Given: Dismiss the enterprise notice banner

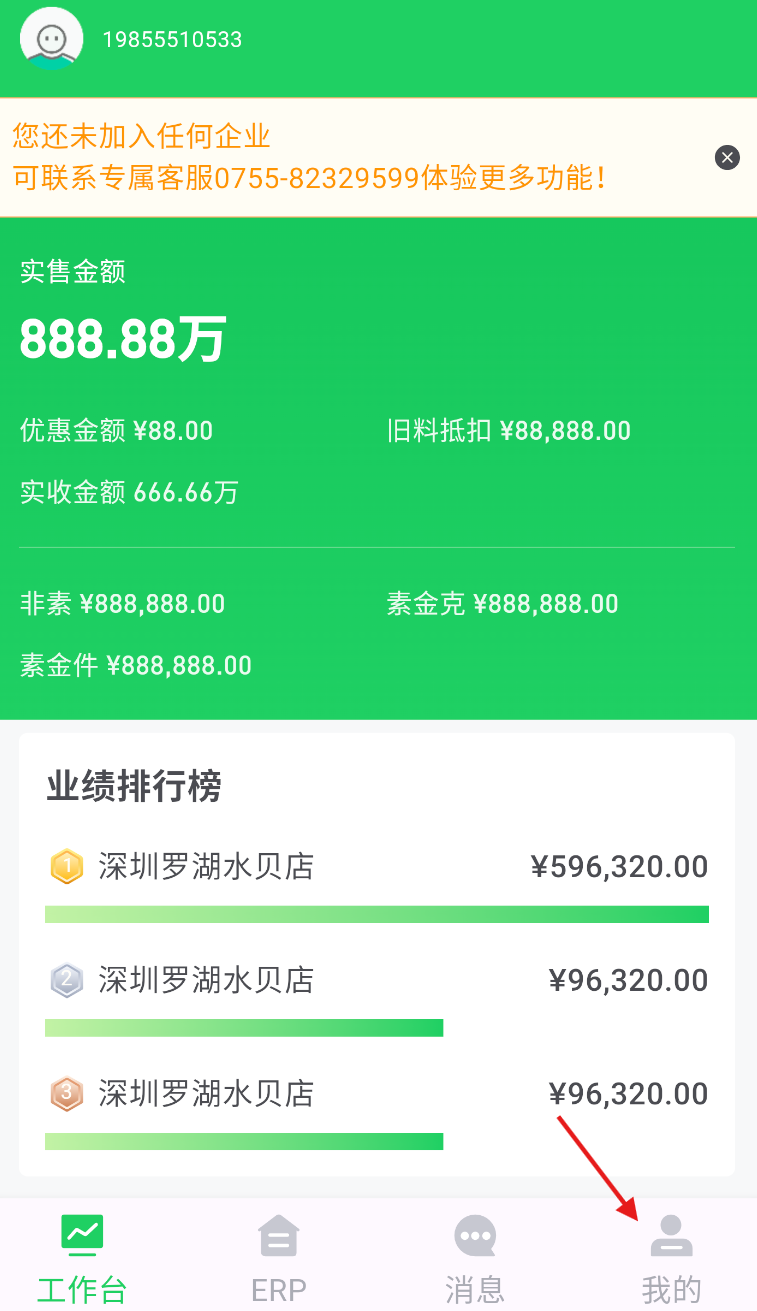Looking at the screenshot, I should pyautogui.click(x=727, y=157).
